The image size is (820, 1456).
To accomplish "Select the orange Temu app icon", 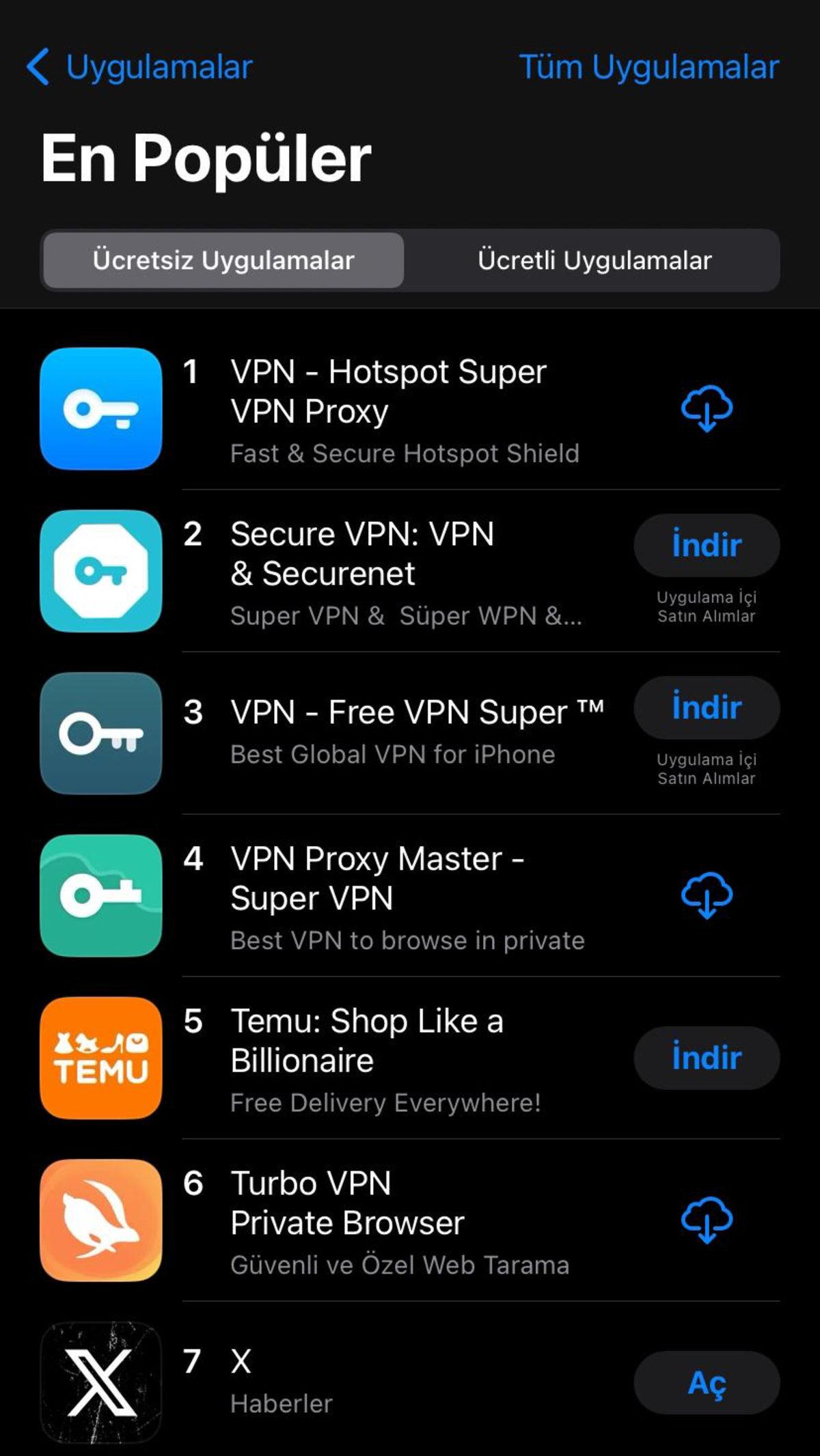I will pyautogui.click(x=100, y=1060).
